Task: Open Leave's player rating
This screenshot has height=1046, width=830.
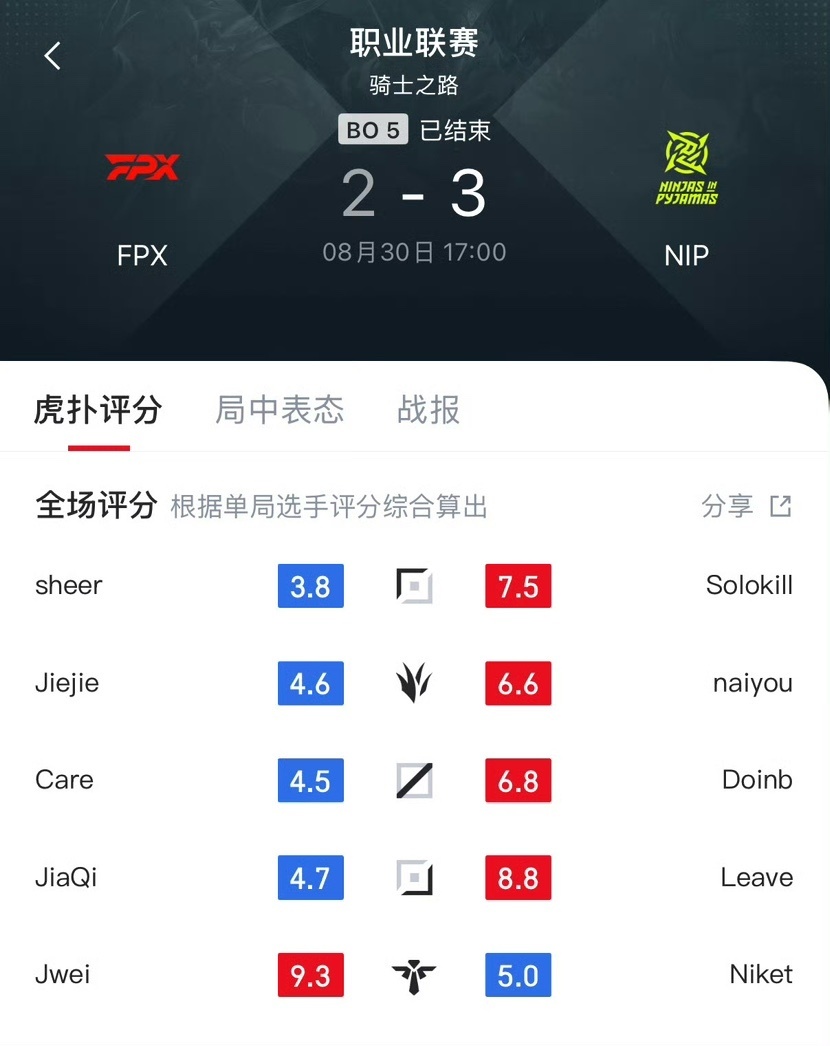Action: coord(755,878)
